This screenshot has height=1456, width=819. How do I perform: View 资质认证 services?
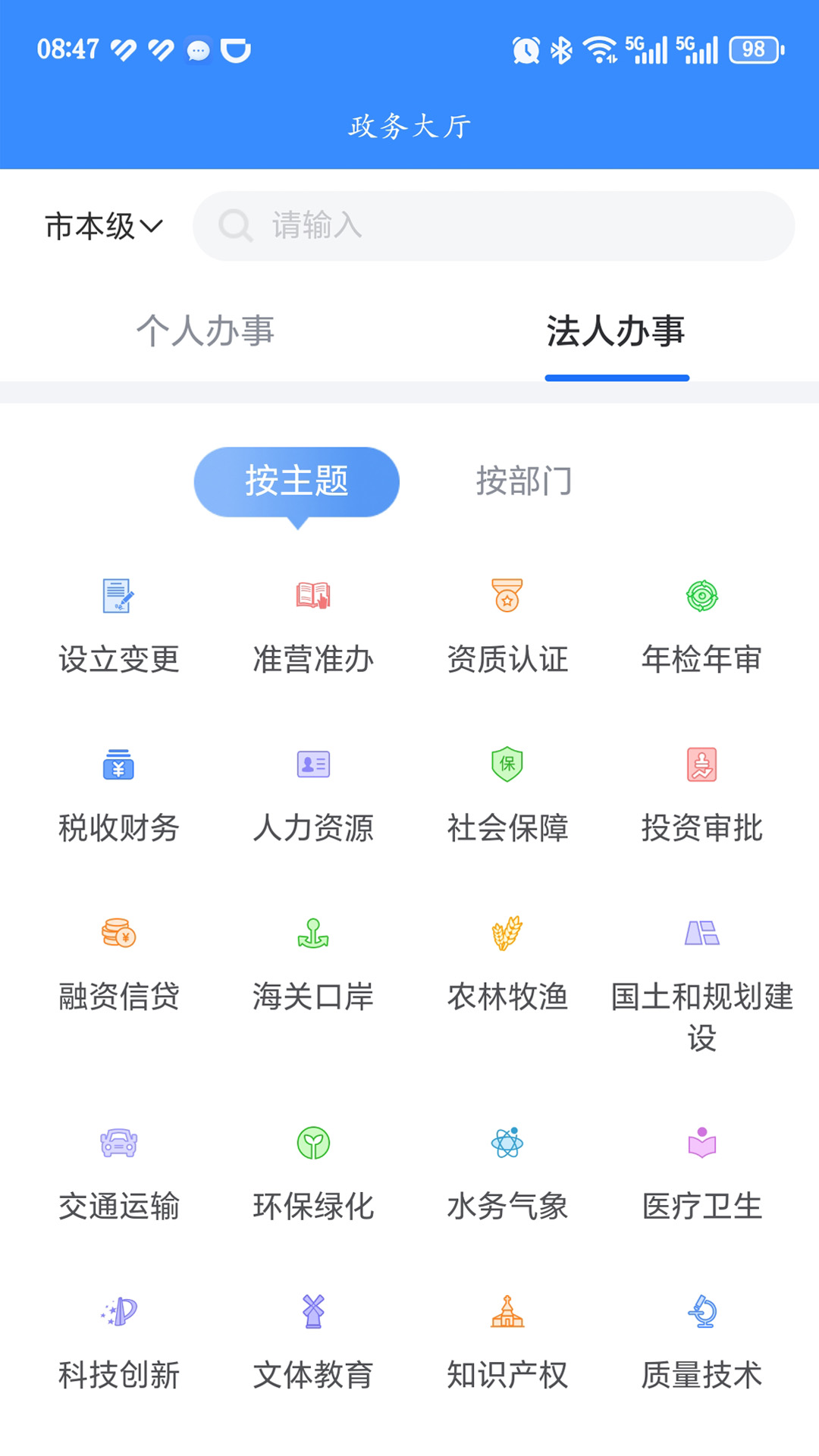click(507, 628)
